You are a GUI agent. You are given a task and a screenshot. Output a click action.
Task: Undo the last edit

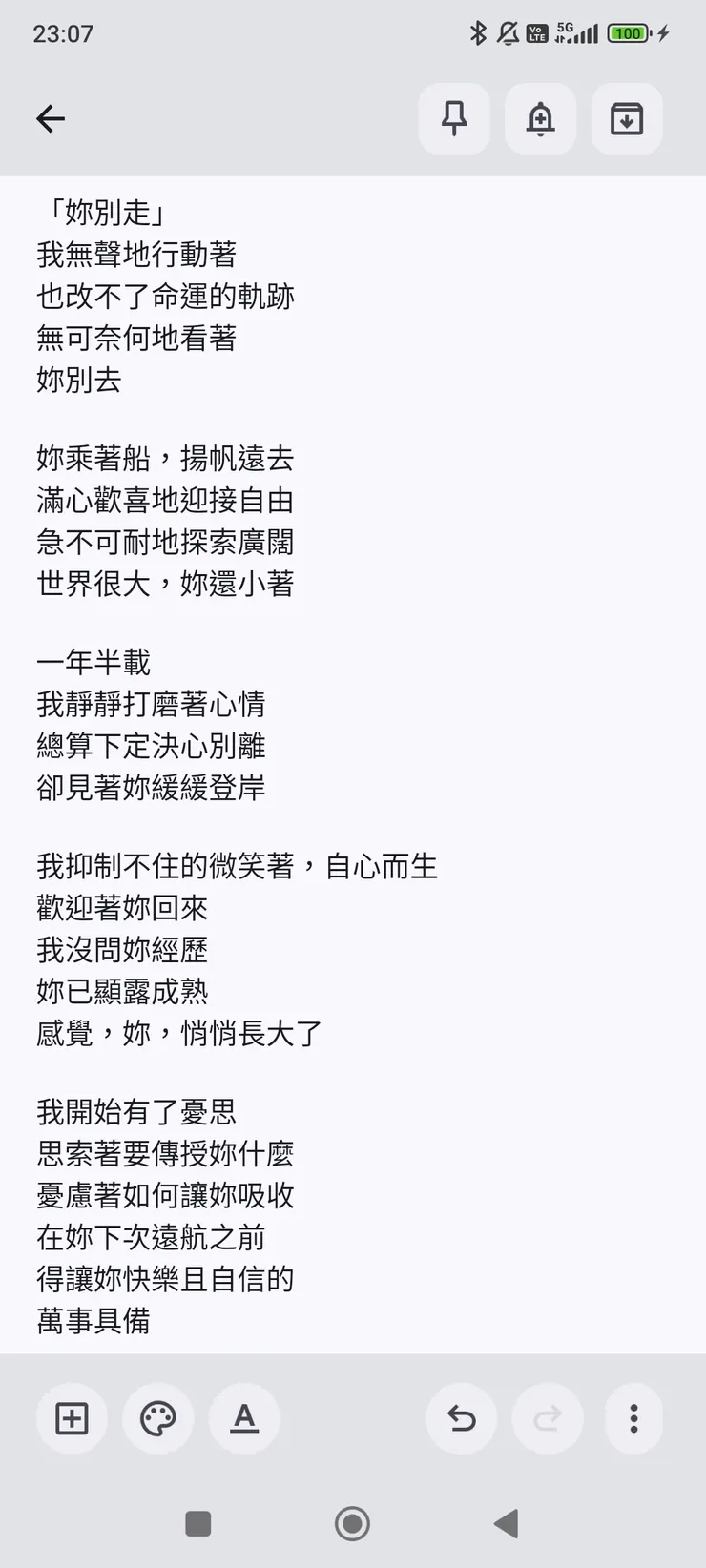click(x=461, y=1418)
